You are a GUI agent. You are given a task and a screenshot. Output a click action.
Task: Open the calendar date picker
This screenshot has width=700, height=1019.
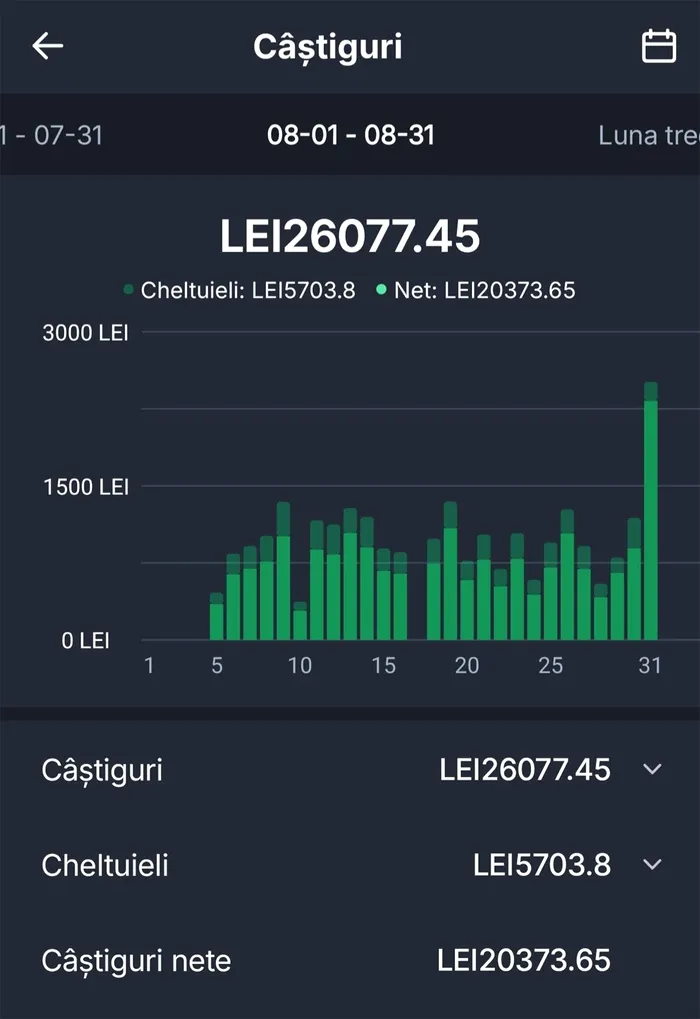pyautogui.click(x=658, y=46)
